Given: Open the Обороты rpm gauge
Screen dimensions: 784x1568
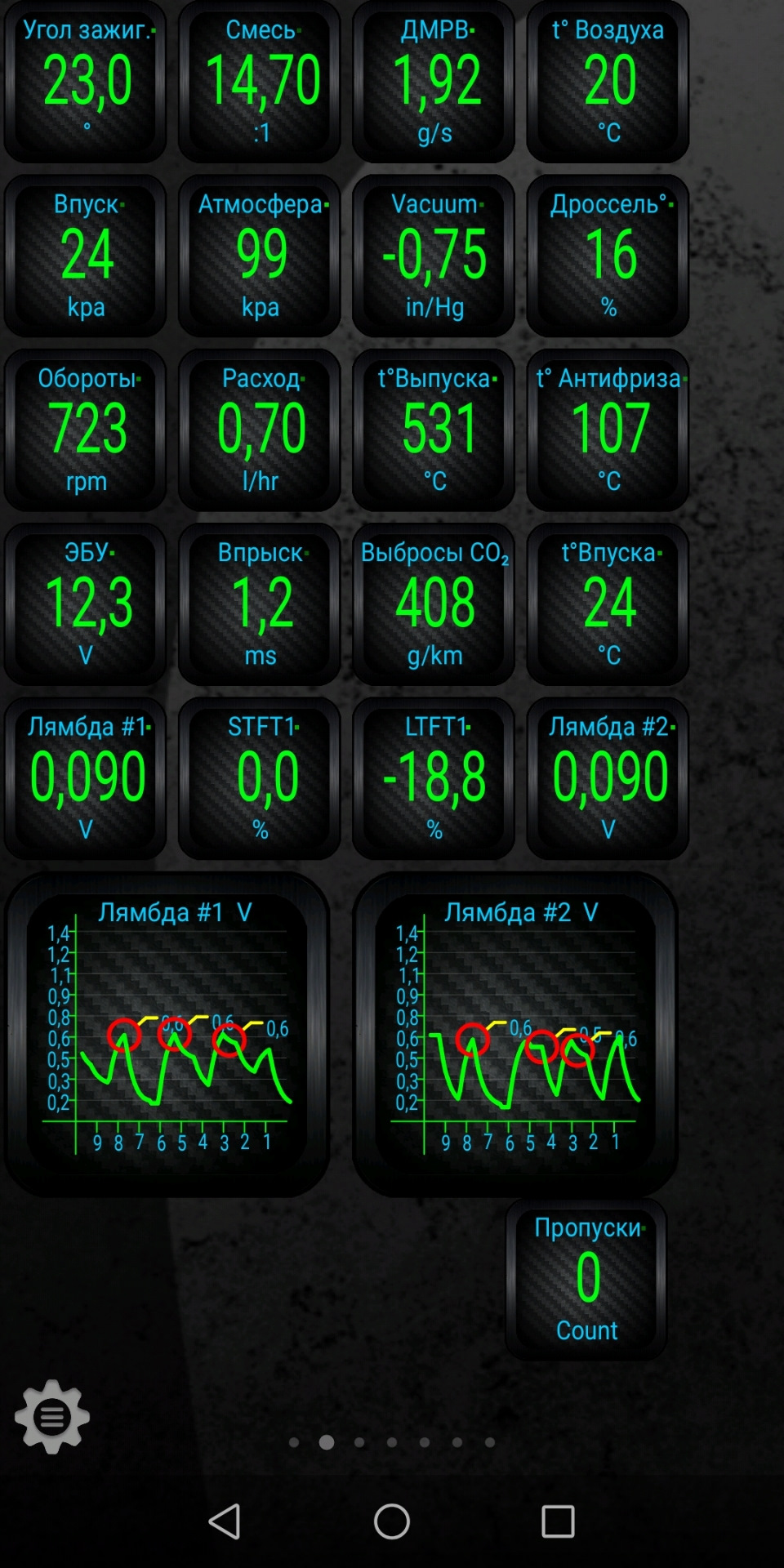Looking at the screenshot, I should (86, 430).
